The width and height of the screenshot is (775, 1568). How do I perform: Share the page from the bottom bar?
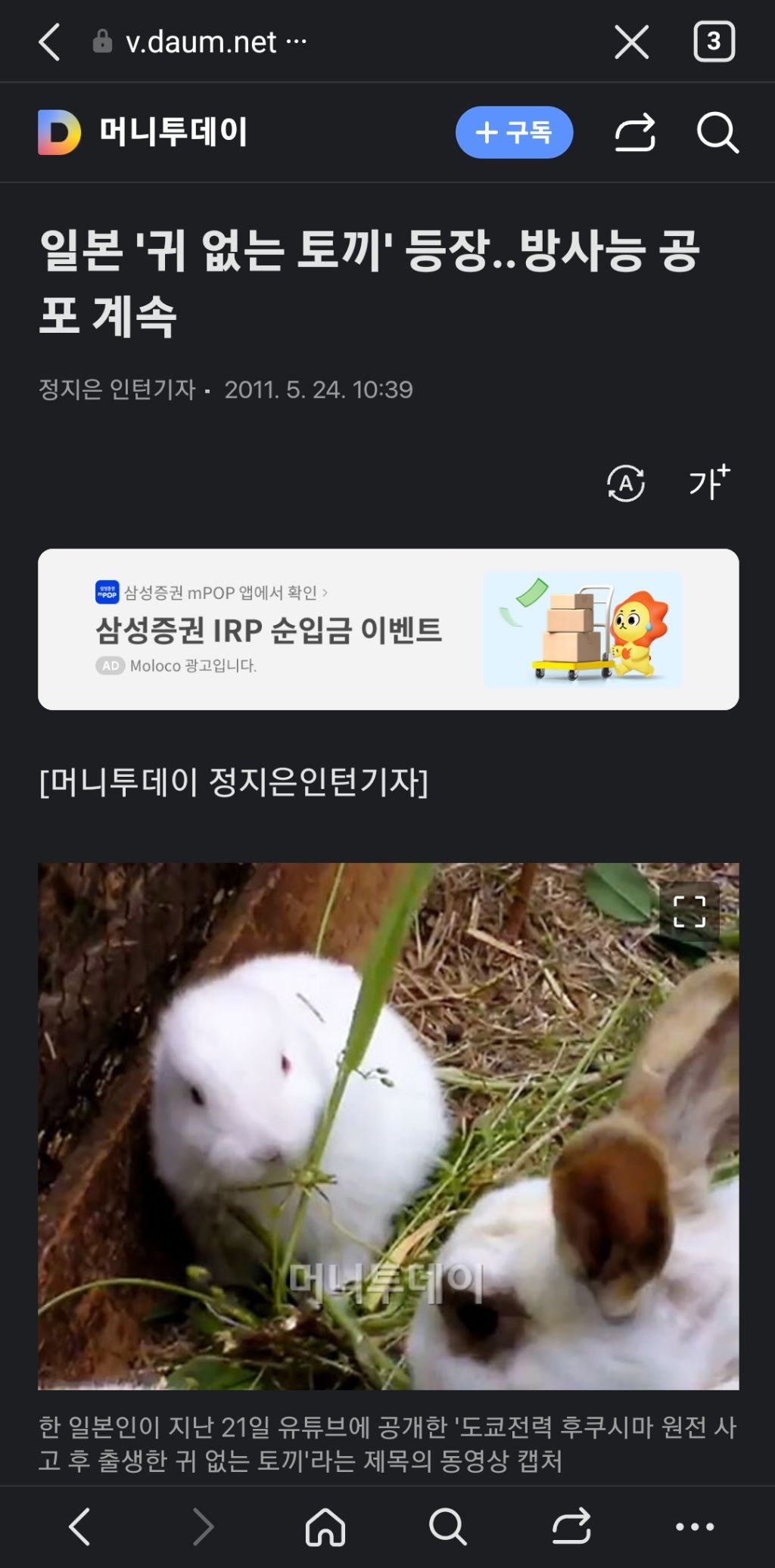tap(571, 1526)
